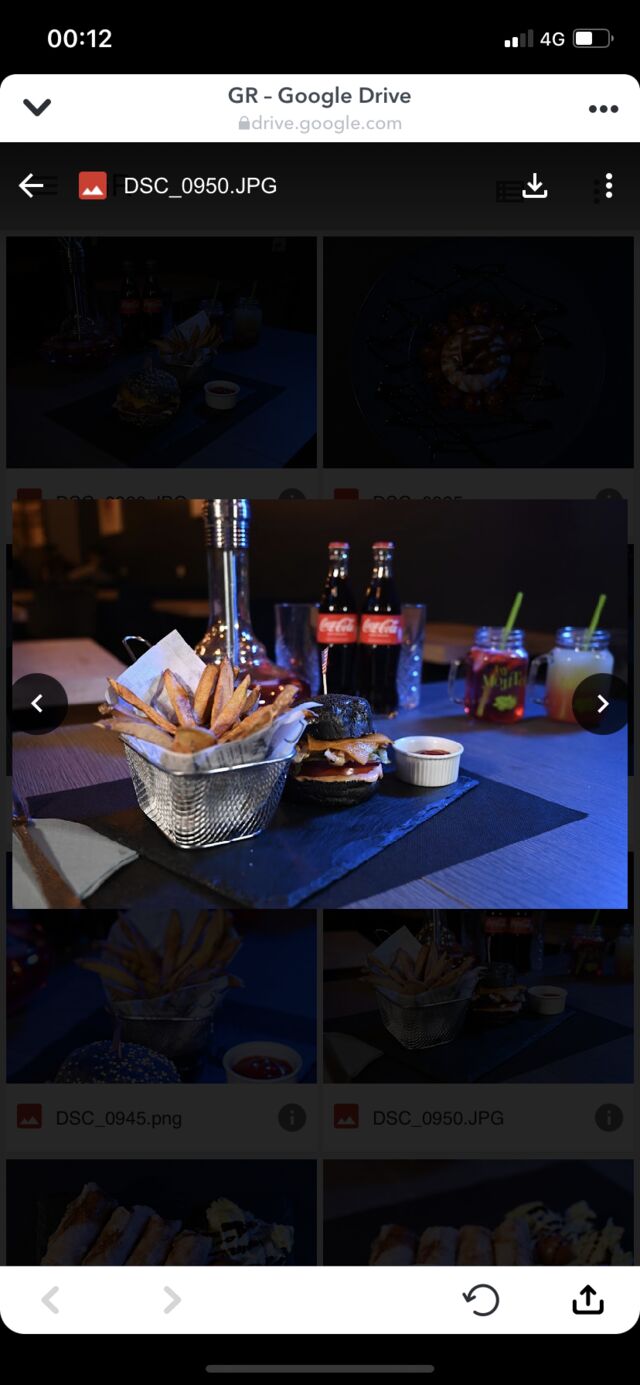
Task: Share this page via the share icon
Action: [x=588, y=1299]
